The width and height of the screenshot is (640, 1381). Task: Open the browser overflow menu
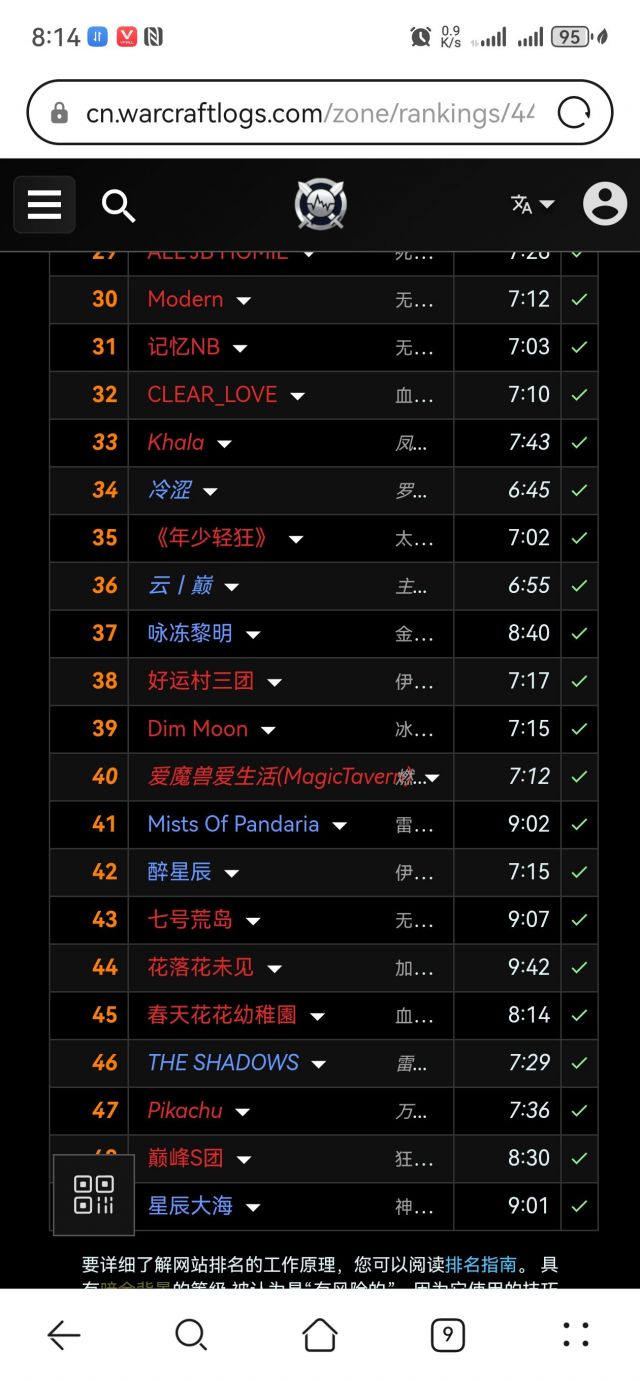pos(575,1334)
